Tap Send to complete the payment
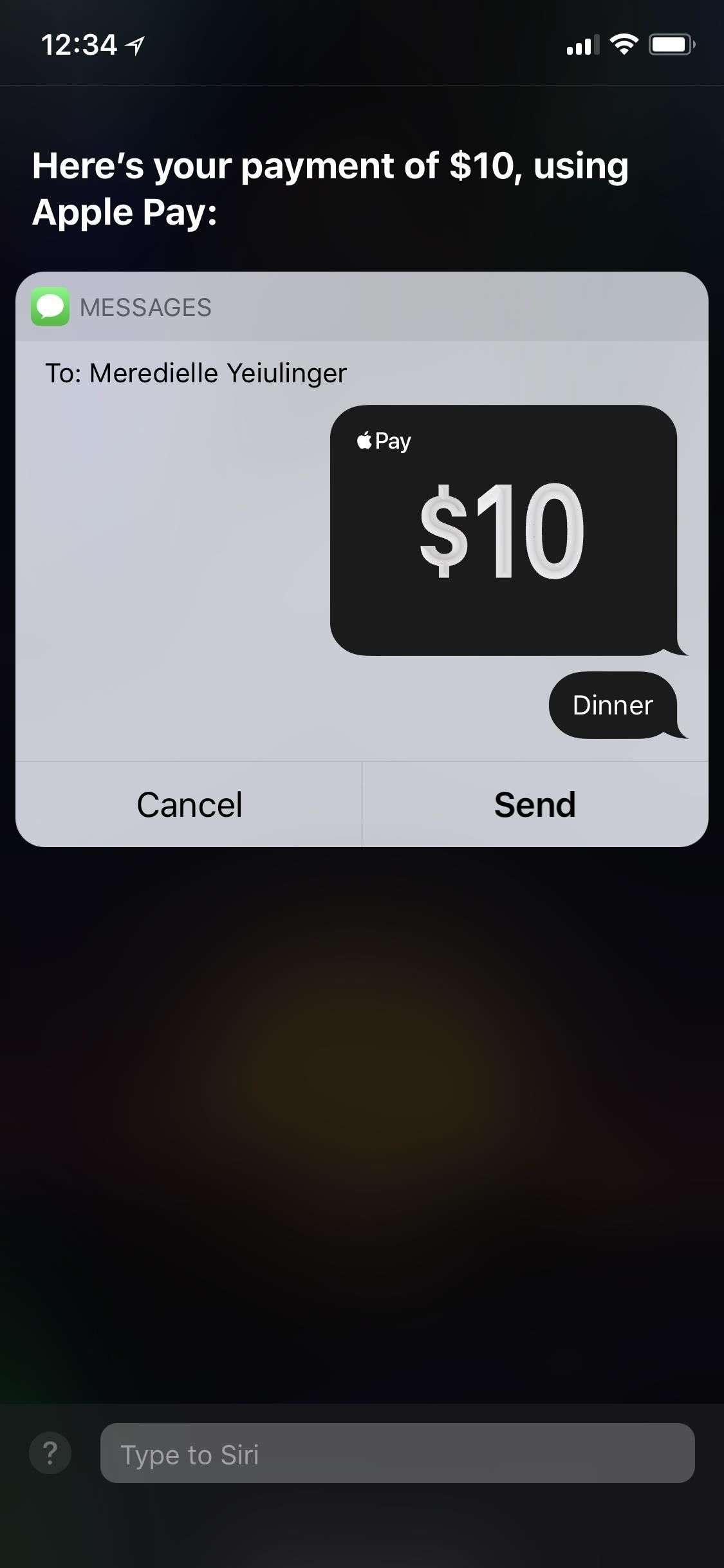Screen dimensions: 724x1568 pyautogui.click(x=535, y=804)
